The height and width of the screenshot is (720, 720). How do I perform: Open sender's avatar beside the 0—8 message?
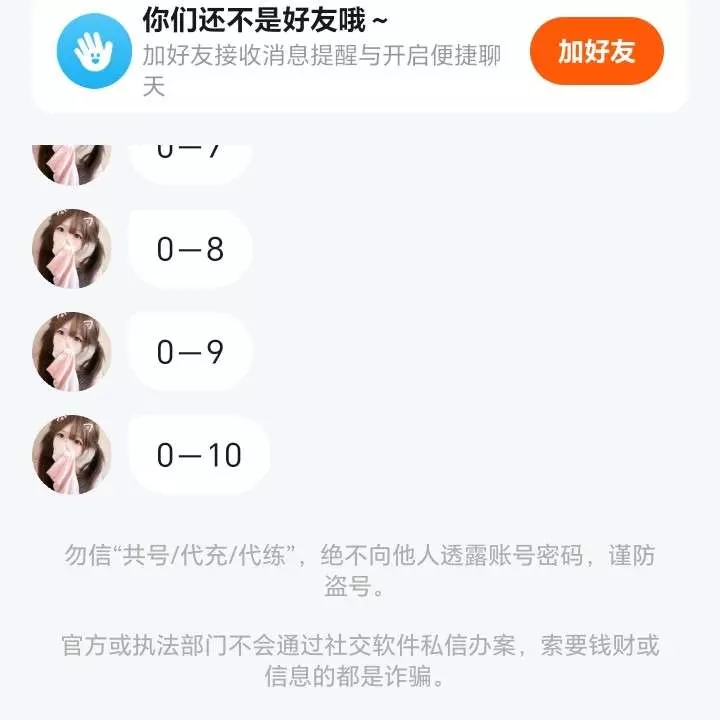(x=72, y=249)
